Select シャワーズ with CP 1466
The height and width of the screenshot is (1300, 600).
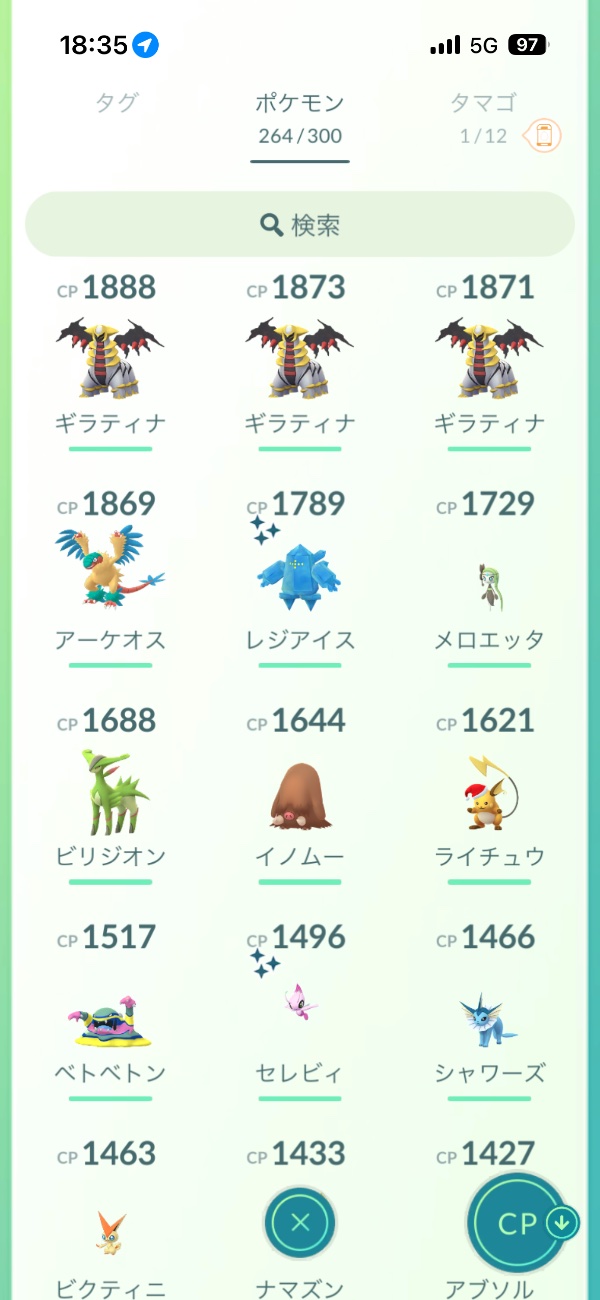490,1010
